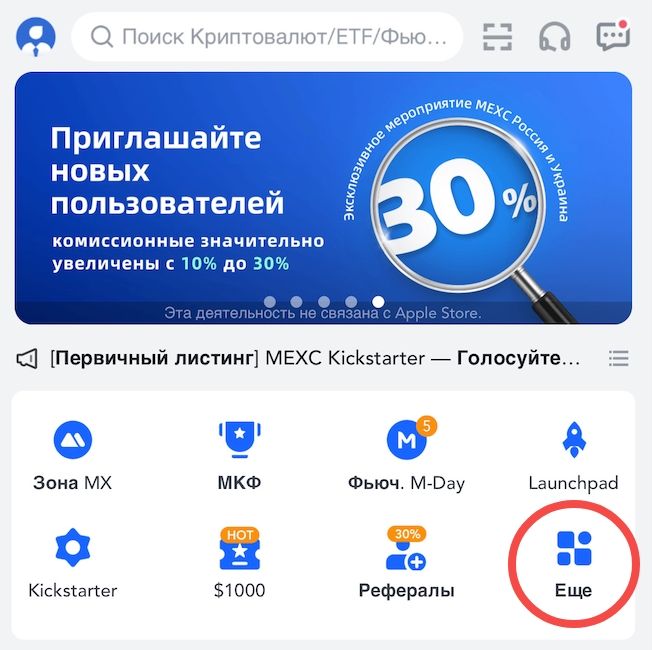Open the profile avatar
Image resolution: width=652 pixels, height=650 pixels.
36,37
